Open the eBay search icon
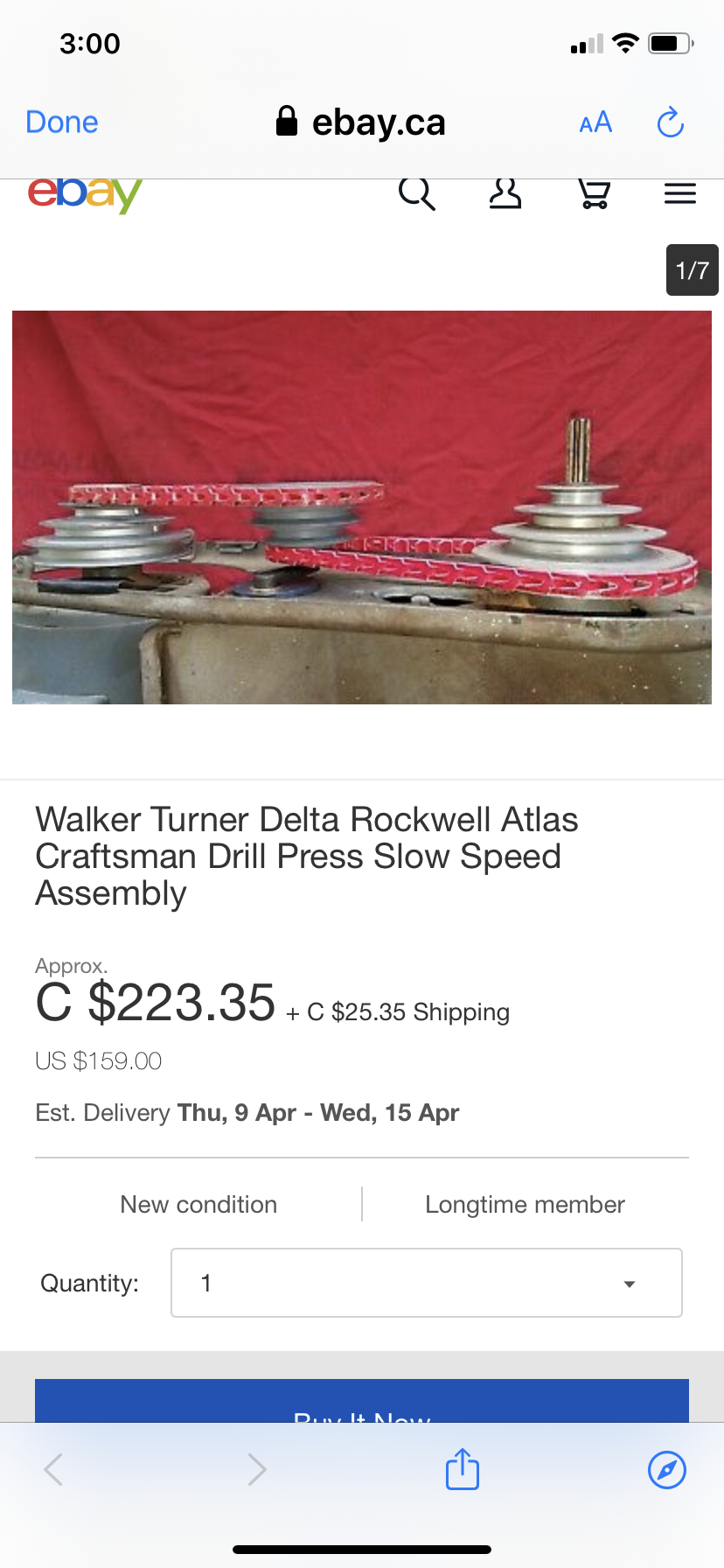This screenshot has height=1568, width=724. click(x=416, y=193)
